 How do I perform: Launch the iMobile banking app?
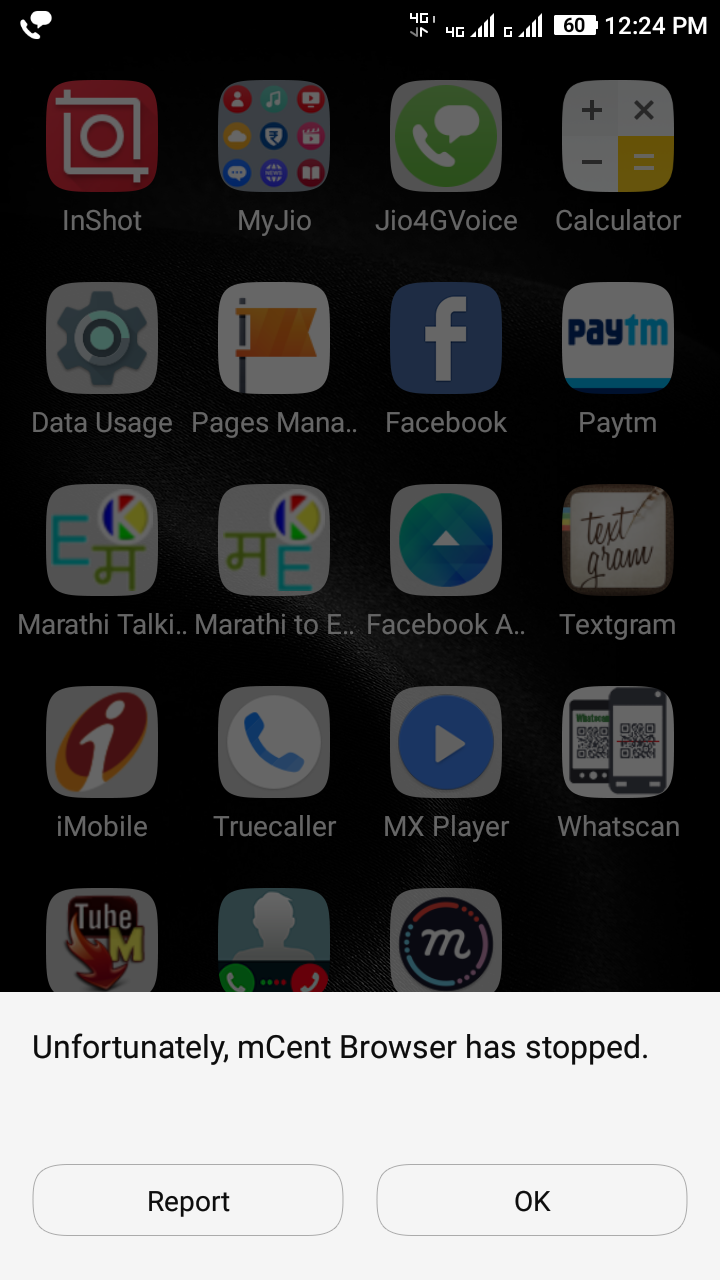(101, 742)
